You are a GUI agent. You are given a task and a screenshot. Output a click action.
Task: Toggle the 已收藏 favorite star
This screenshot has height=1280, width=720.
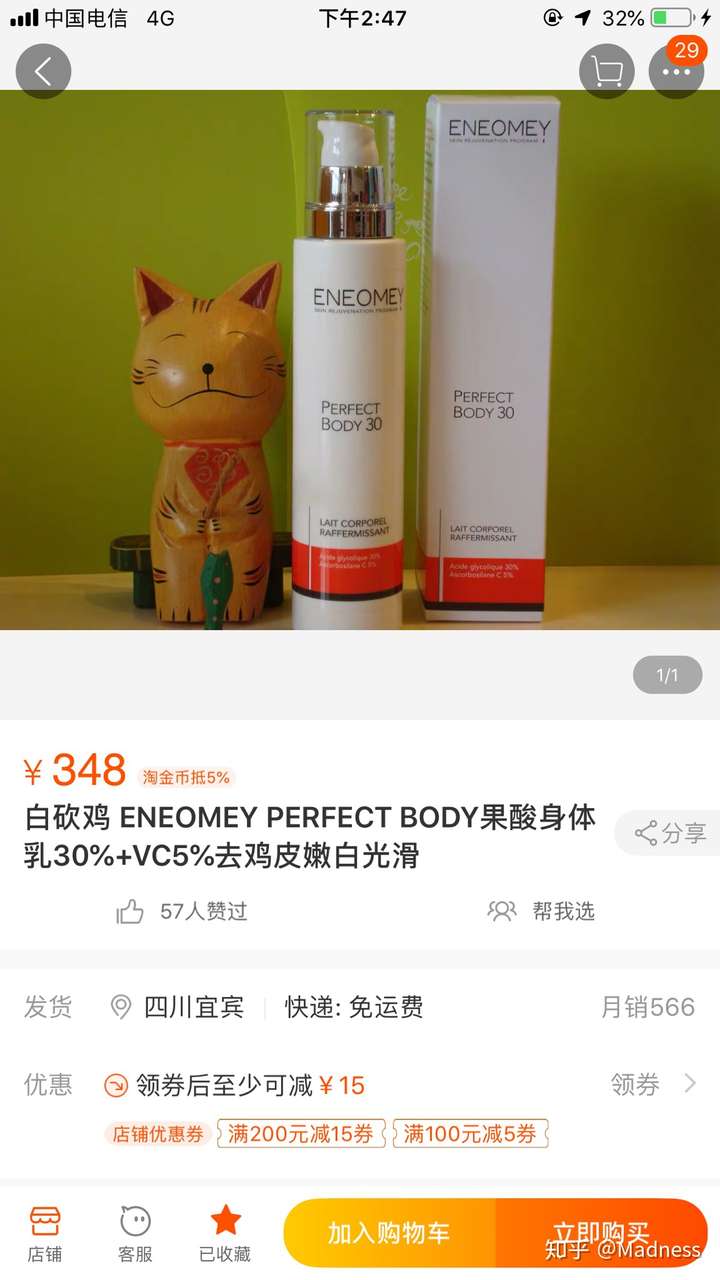225,1234
